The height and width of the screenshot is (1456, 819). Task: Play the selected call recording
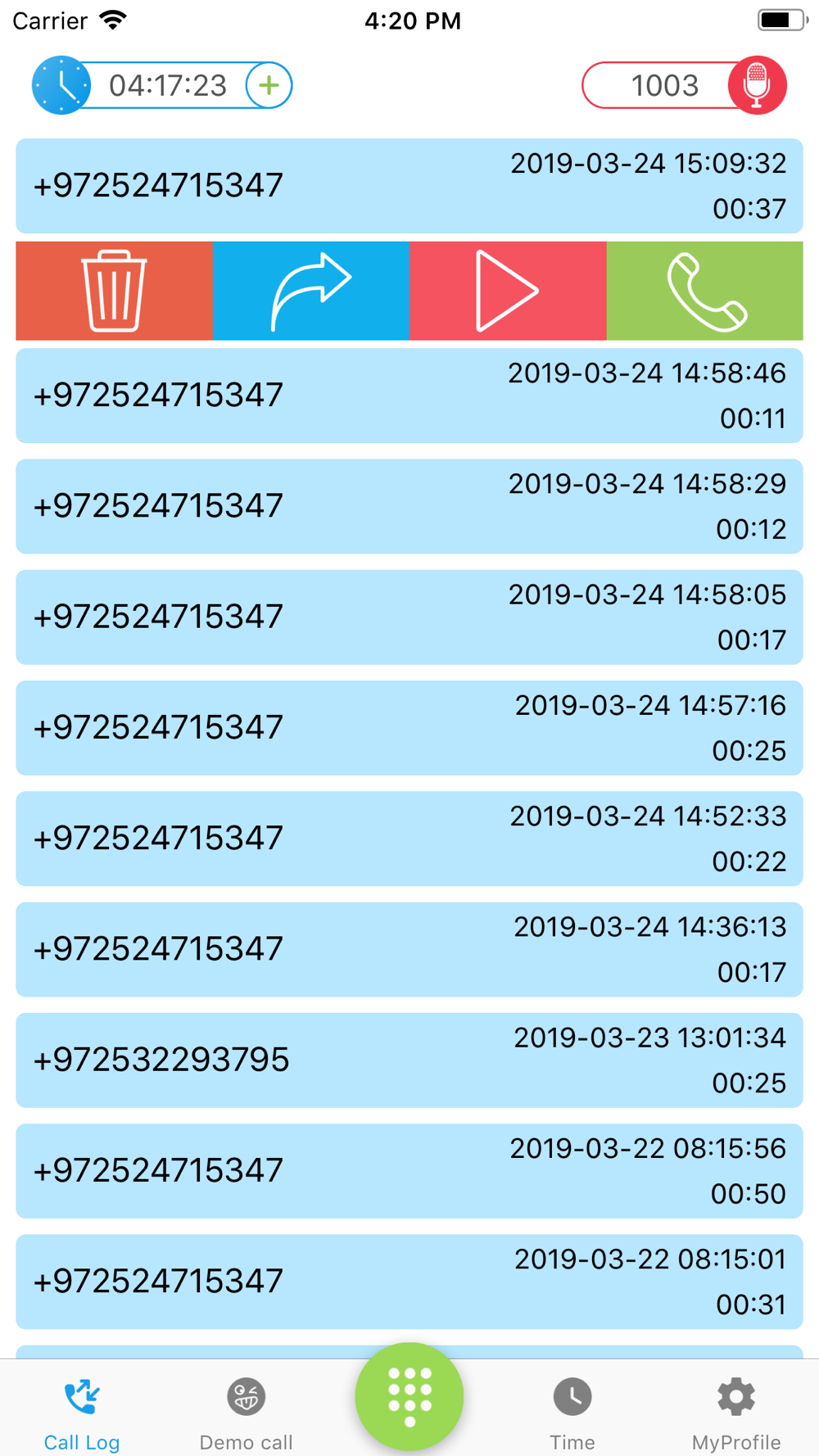point(508,291)
